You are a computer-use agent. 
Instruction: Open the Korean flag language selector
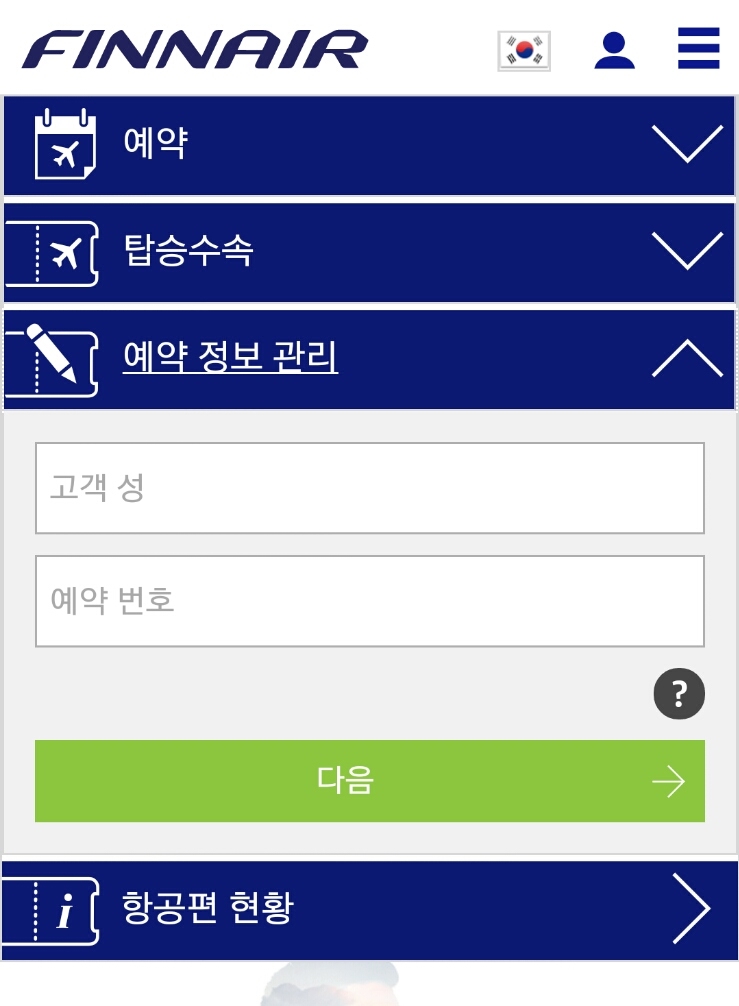pos(524,48)
